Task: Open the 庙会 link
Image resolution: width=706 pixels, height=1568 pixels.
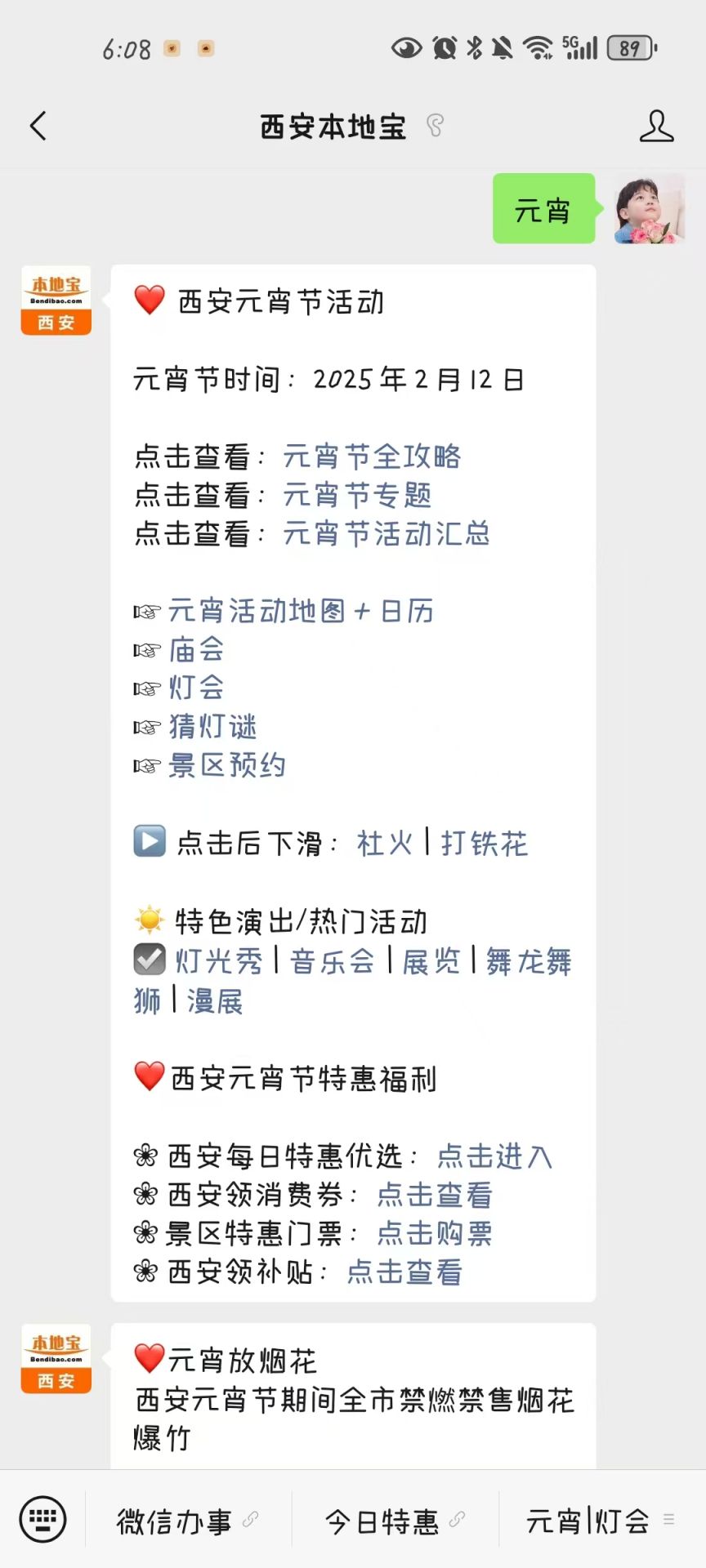Action: (197, 650)
